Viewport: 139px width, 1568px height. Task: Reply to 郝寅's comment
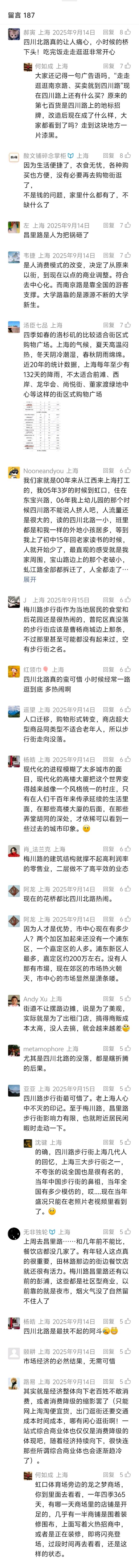(108, 32)
